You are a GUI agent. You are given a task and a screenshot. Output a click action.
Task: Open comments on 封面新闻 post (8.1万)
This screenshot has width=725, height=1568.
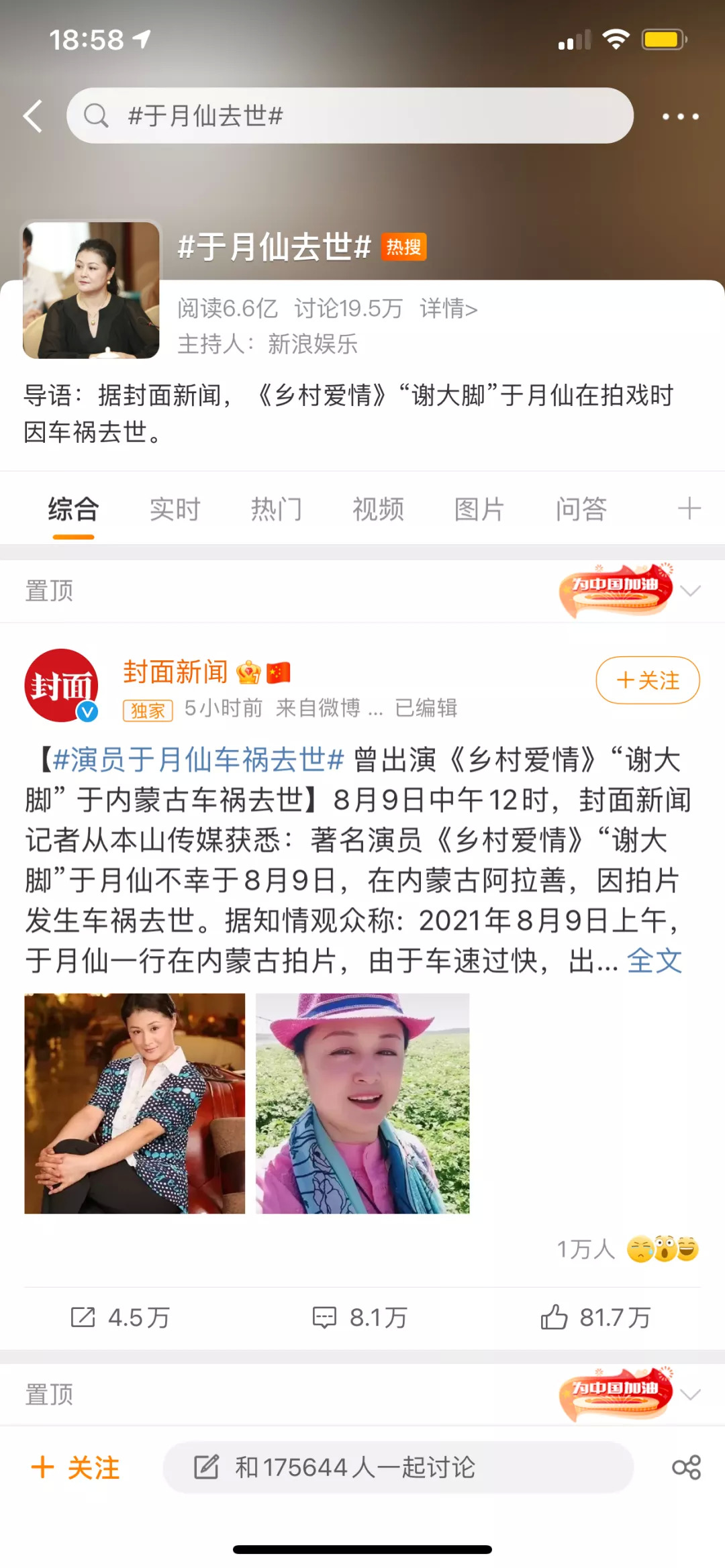pos(360,1318)
